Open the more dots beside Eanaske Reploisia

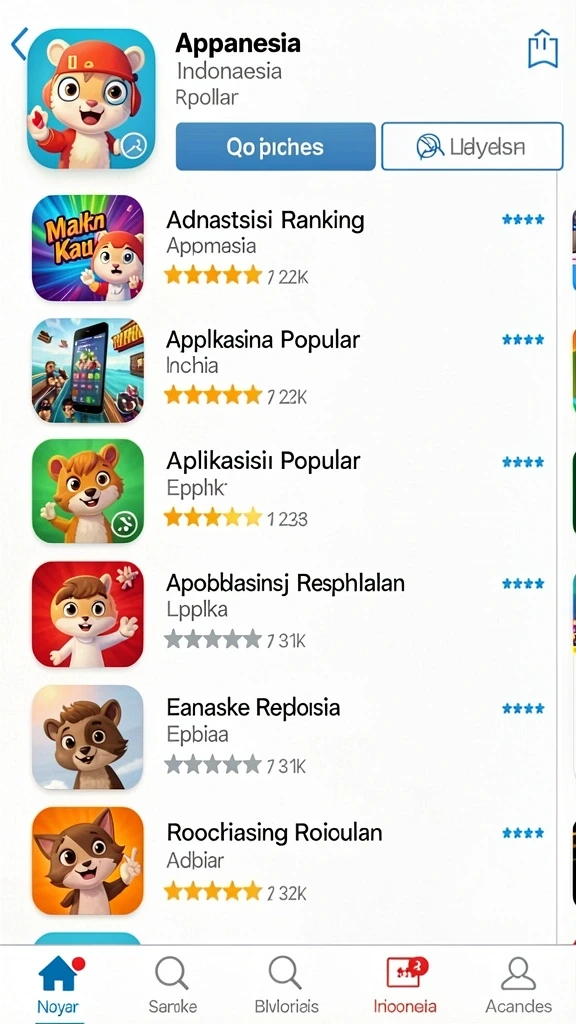pos(523,709)
